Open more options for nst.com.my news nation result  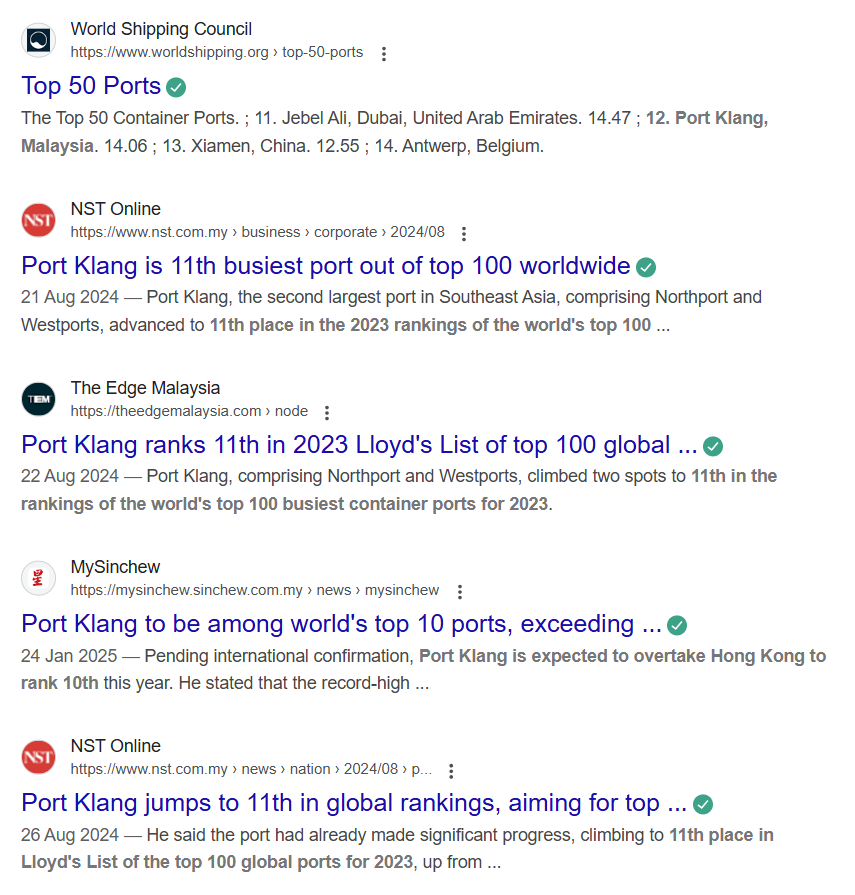tap(451, 771)
